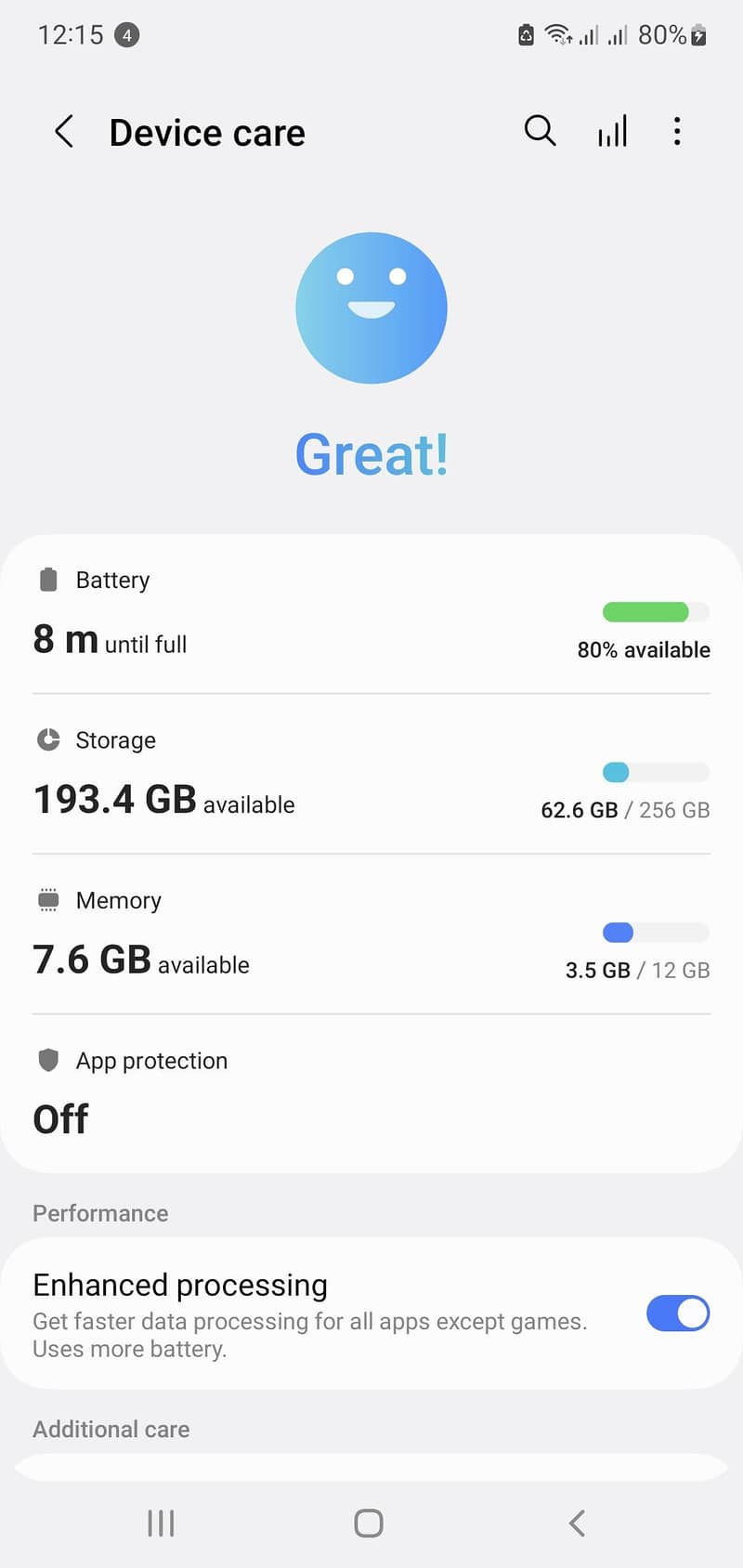The image size is (743, 1568).
Task: Tap the Wi-Fi status icon
Action: pyautogui.click(x=558, y=34)
